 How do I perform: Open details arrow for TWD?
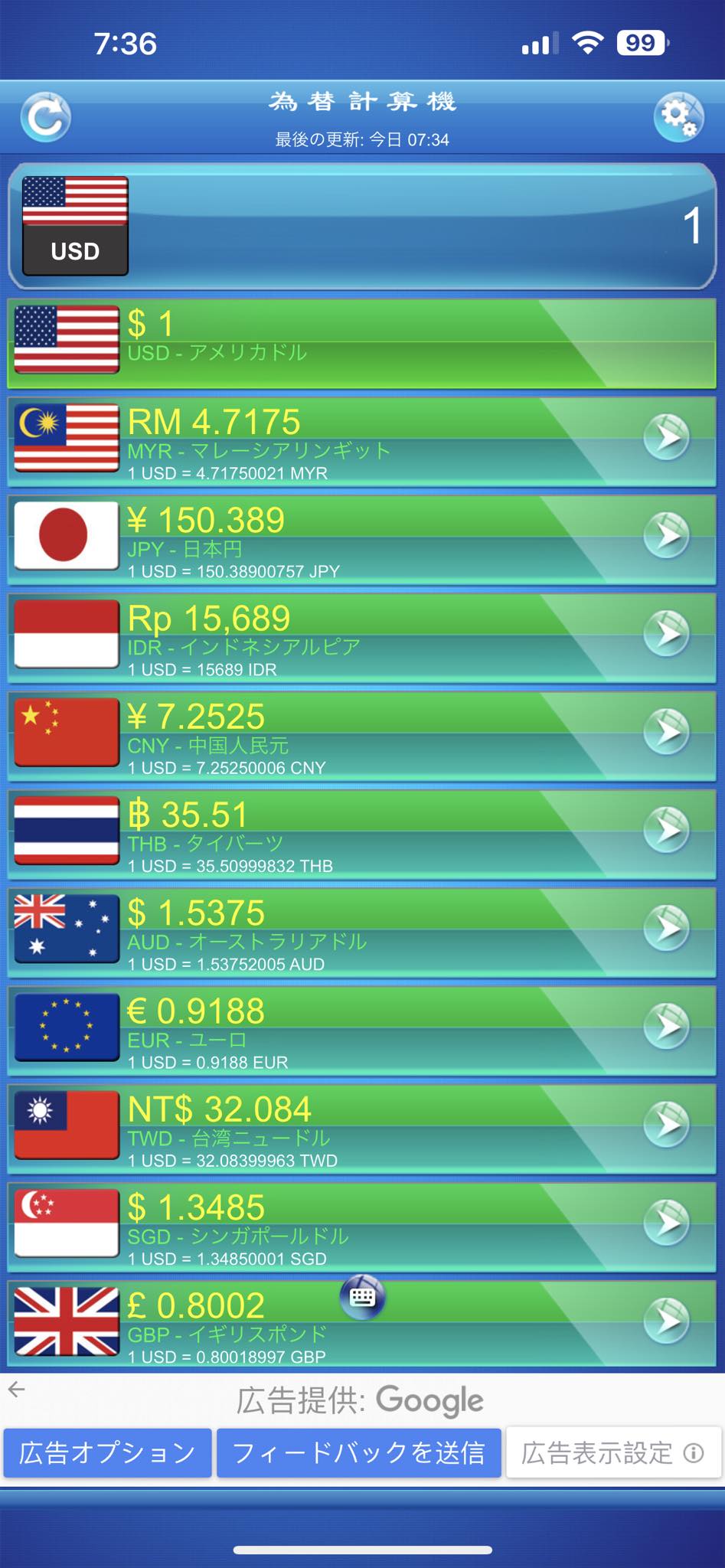coord(667,1124)
